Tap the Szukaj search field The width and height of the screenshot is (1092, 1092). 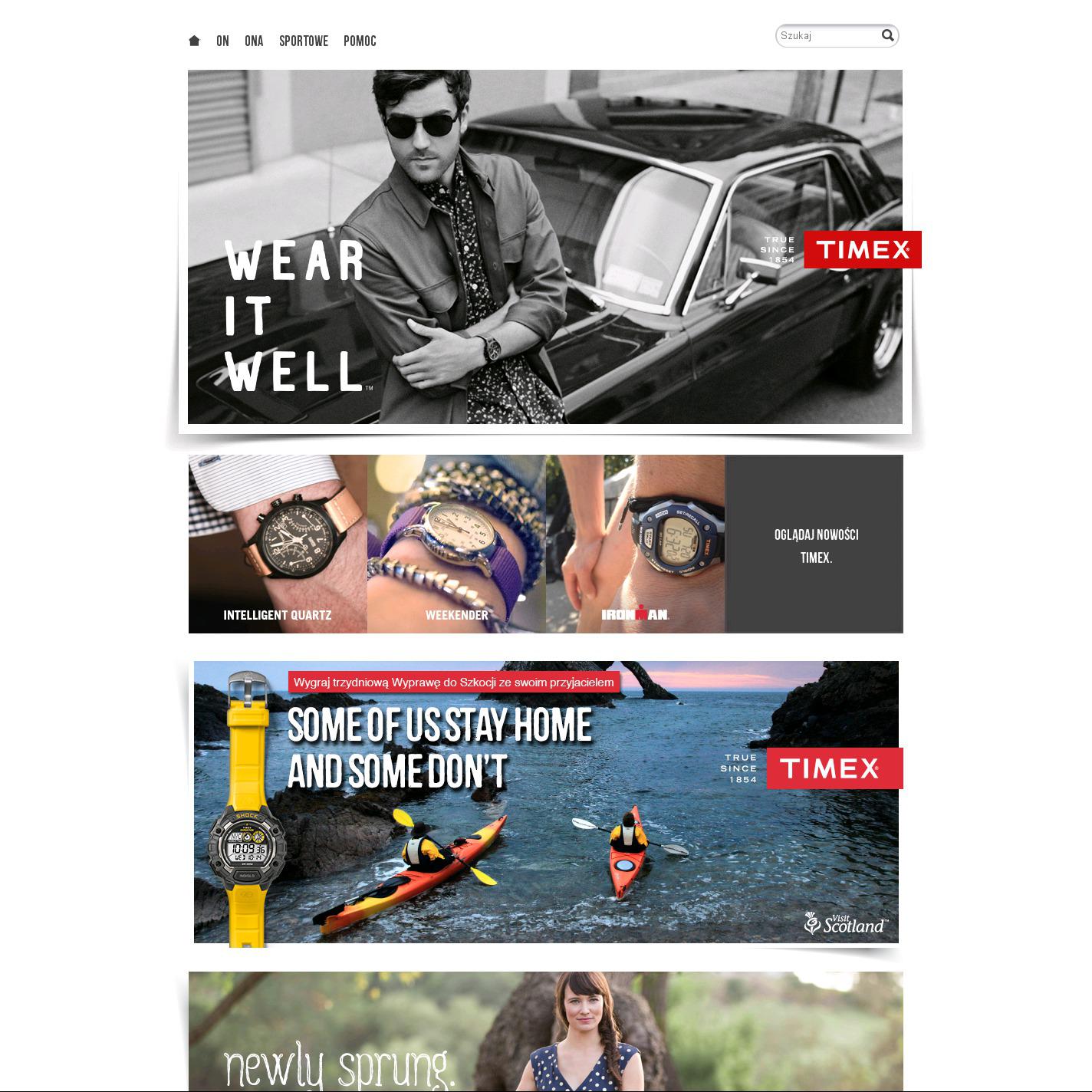(x=827, y=36)
